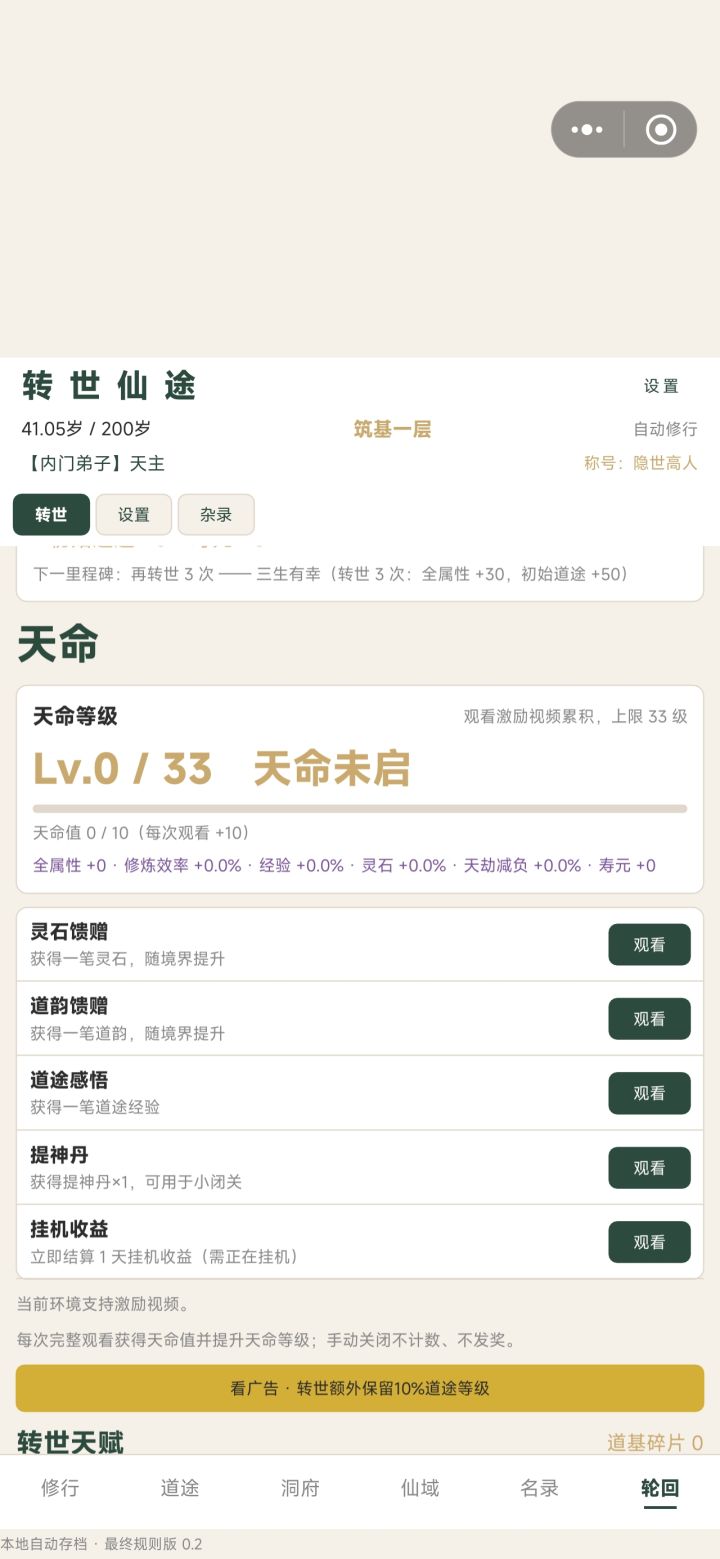This screenshot has width=720, height=1559.
Task: Close the mini program via circle icon
Action: tap(661, 129)
